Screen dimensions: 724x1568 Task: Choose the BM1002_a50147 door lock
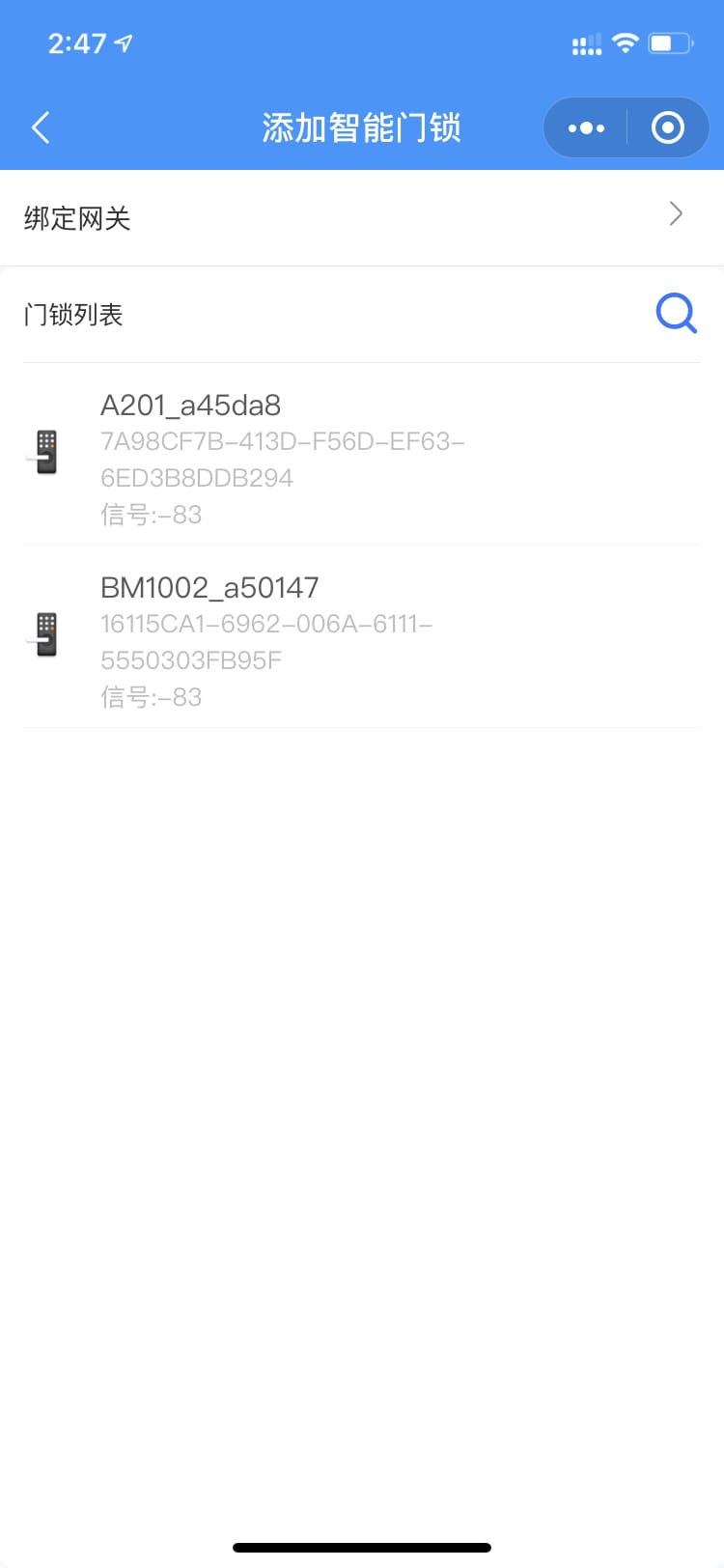(x=362, y=638)
